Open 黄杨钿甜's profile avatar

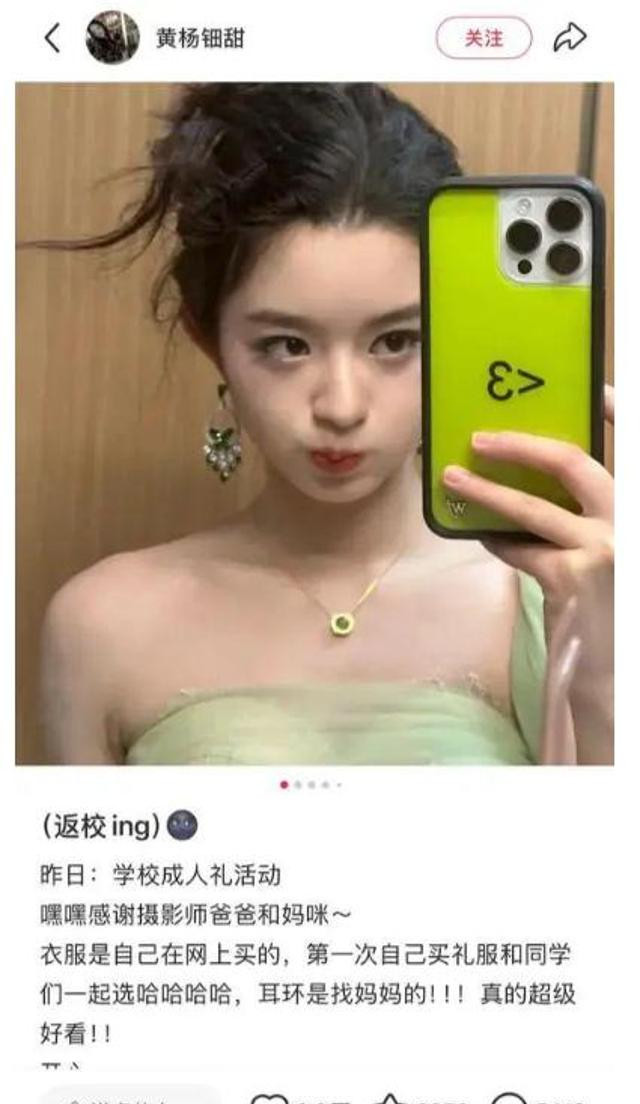(x=113, y=37)
